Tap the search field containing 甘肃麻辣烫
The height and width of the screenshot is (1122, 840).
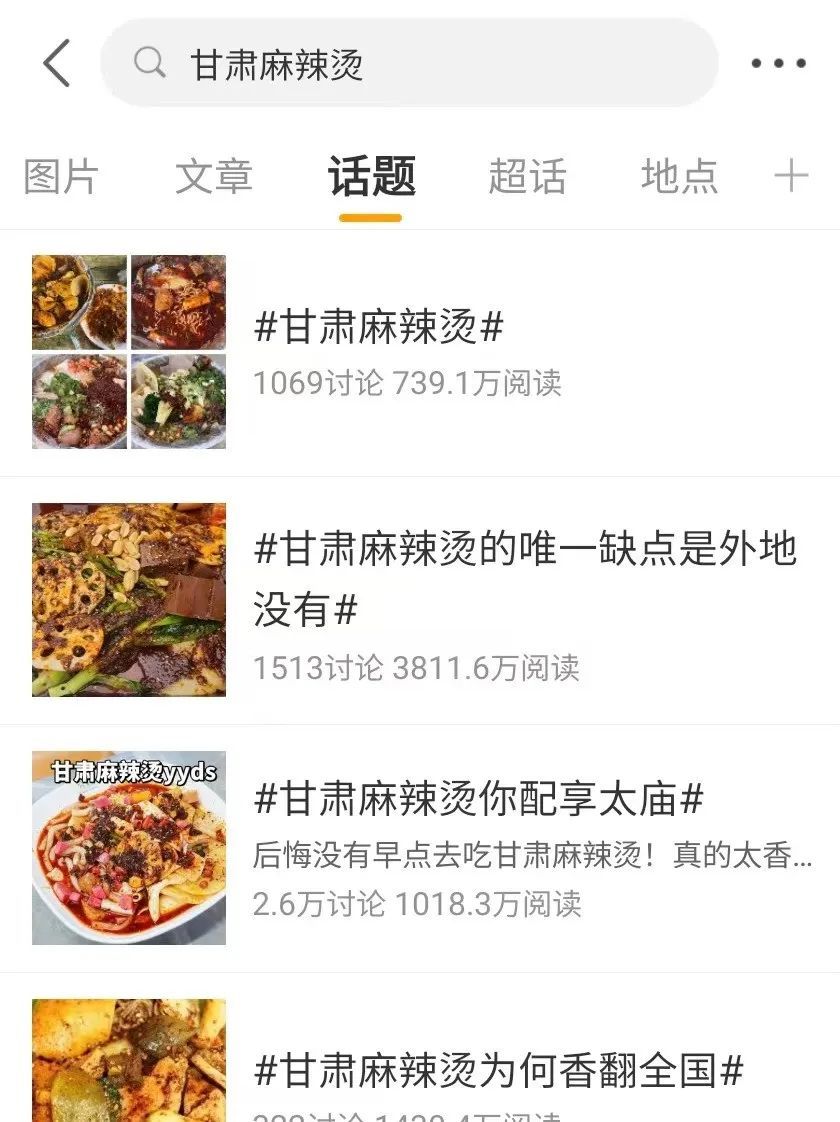[410, 64]
